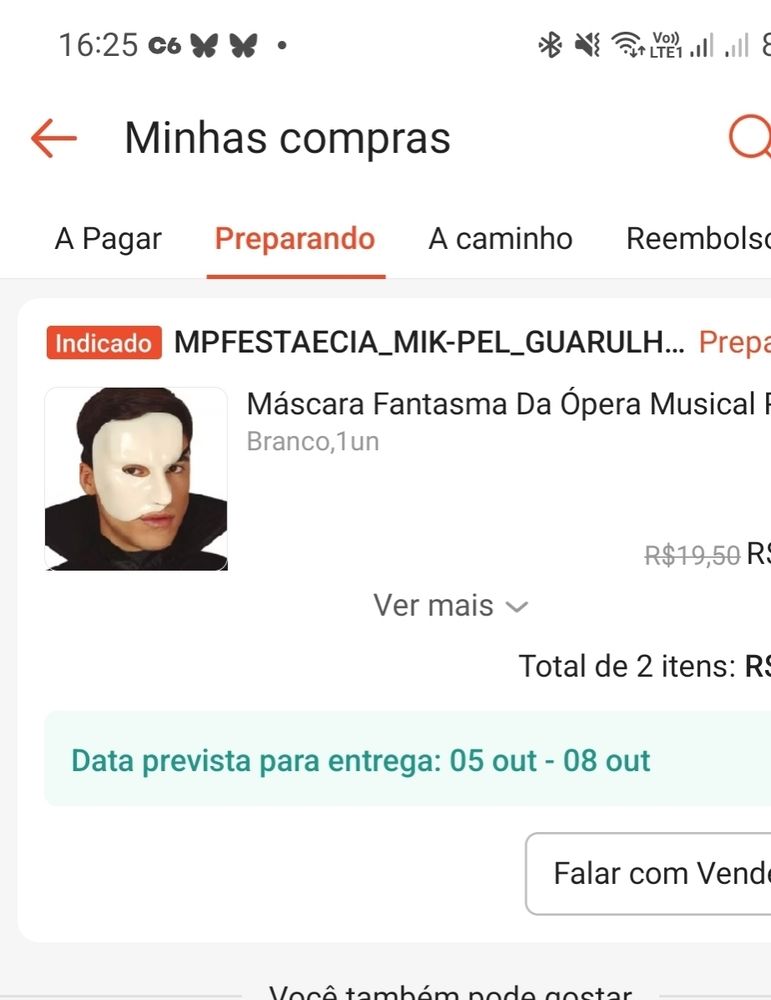The width and height of the screenshot is (771, 1000).
Task: Open the Reembolso tab
Action: pyautogui.click(x=698, y=239)
